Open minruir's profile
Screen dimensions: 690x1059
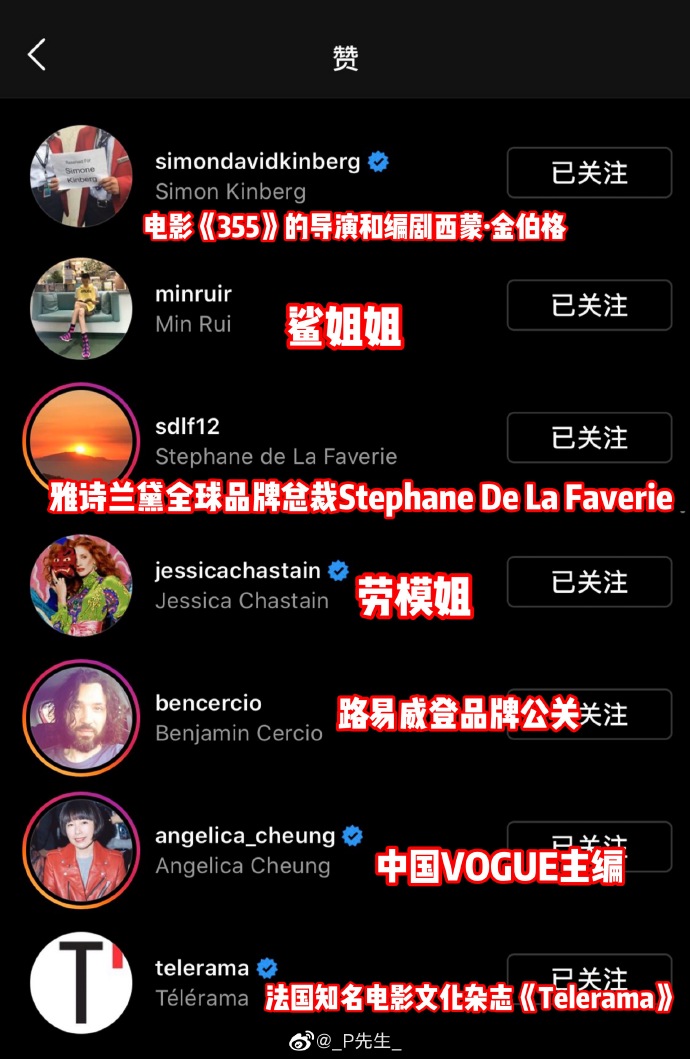[x=193, y=294]
